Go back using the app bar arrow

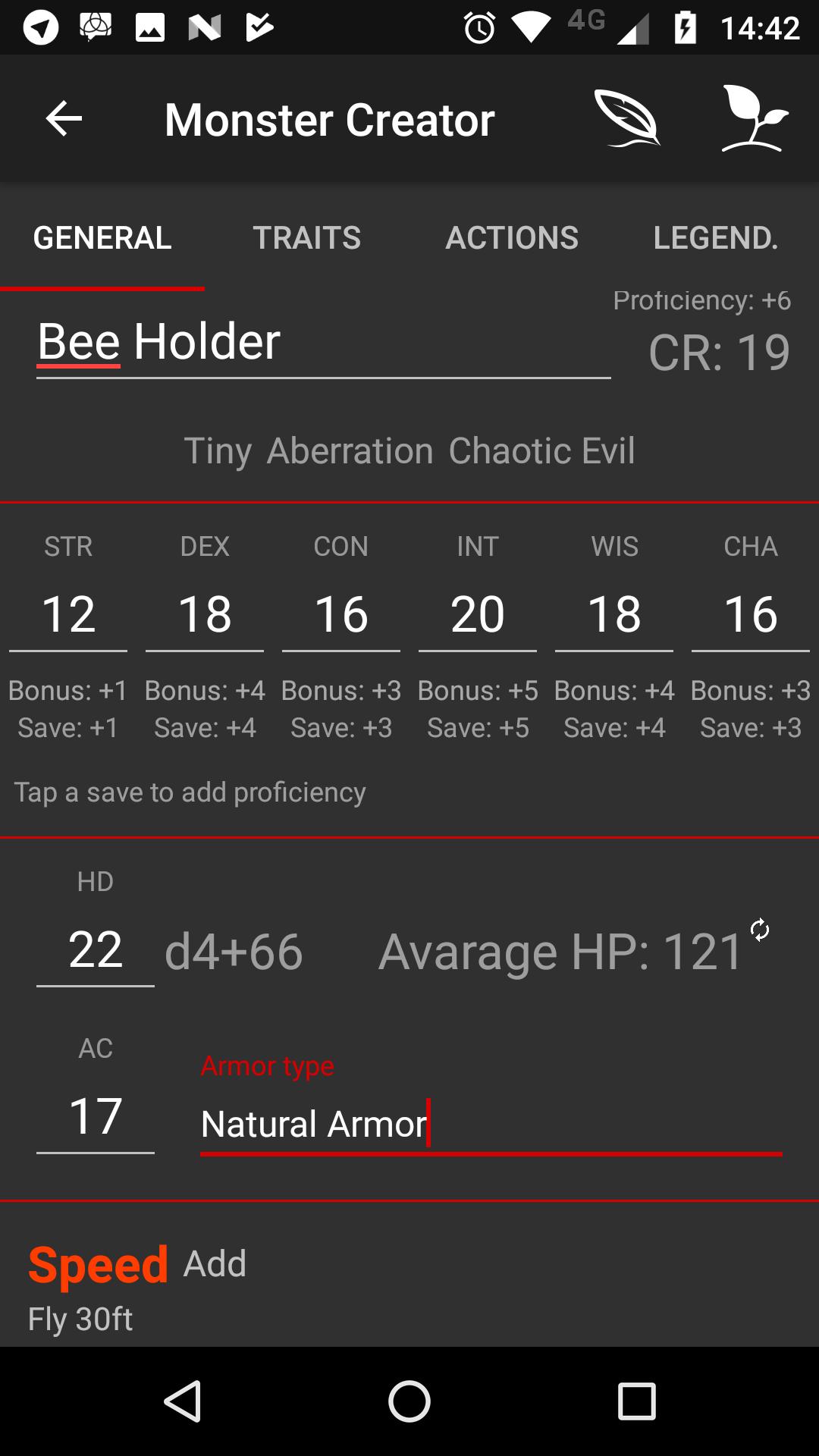[x=64, y=119]
